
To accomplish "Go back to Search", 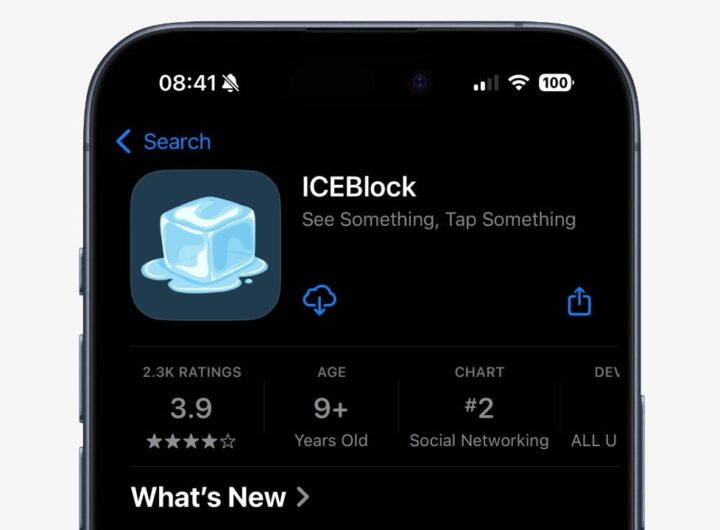I will 163,142.
